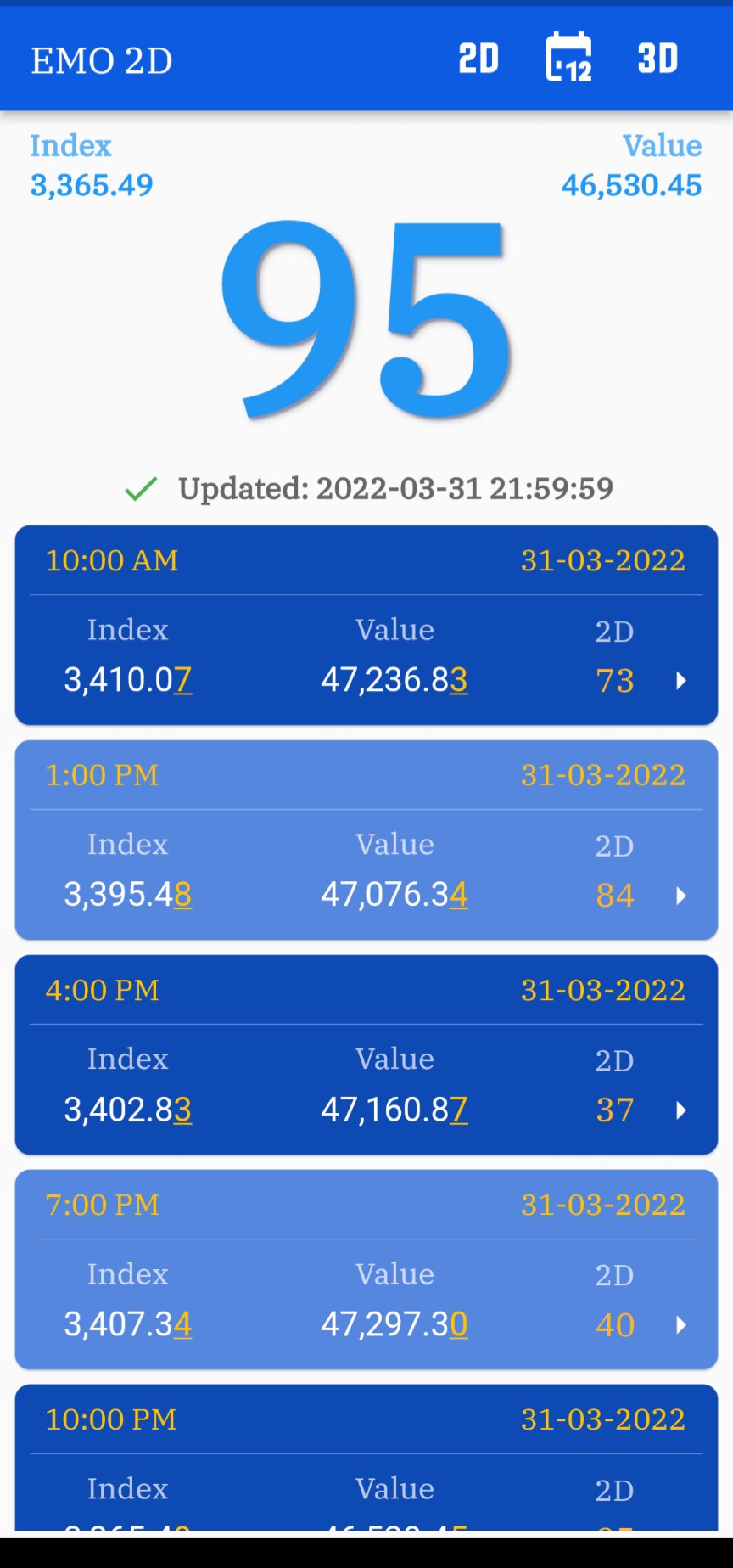The image size is (733, 1568).
Task: Open the 7:00 PM result card
Action: pos(366,1269)
